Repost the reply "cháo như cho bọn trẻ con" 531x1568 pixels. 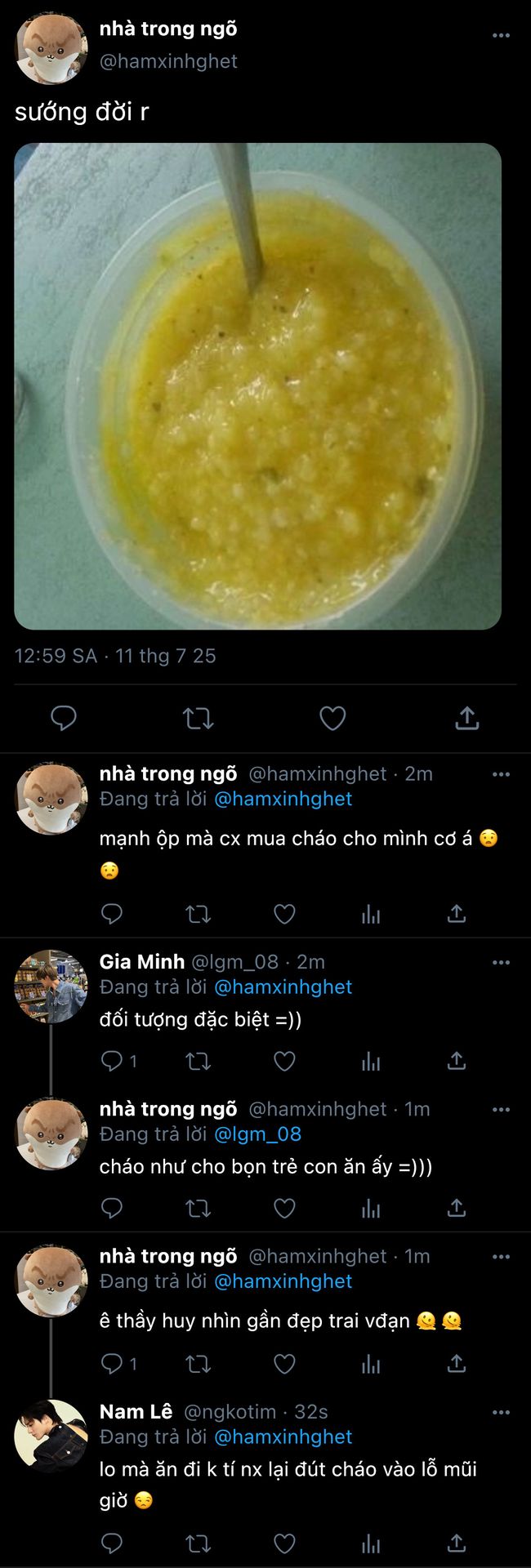198,1208
